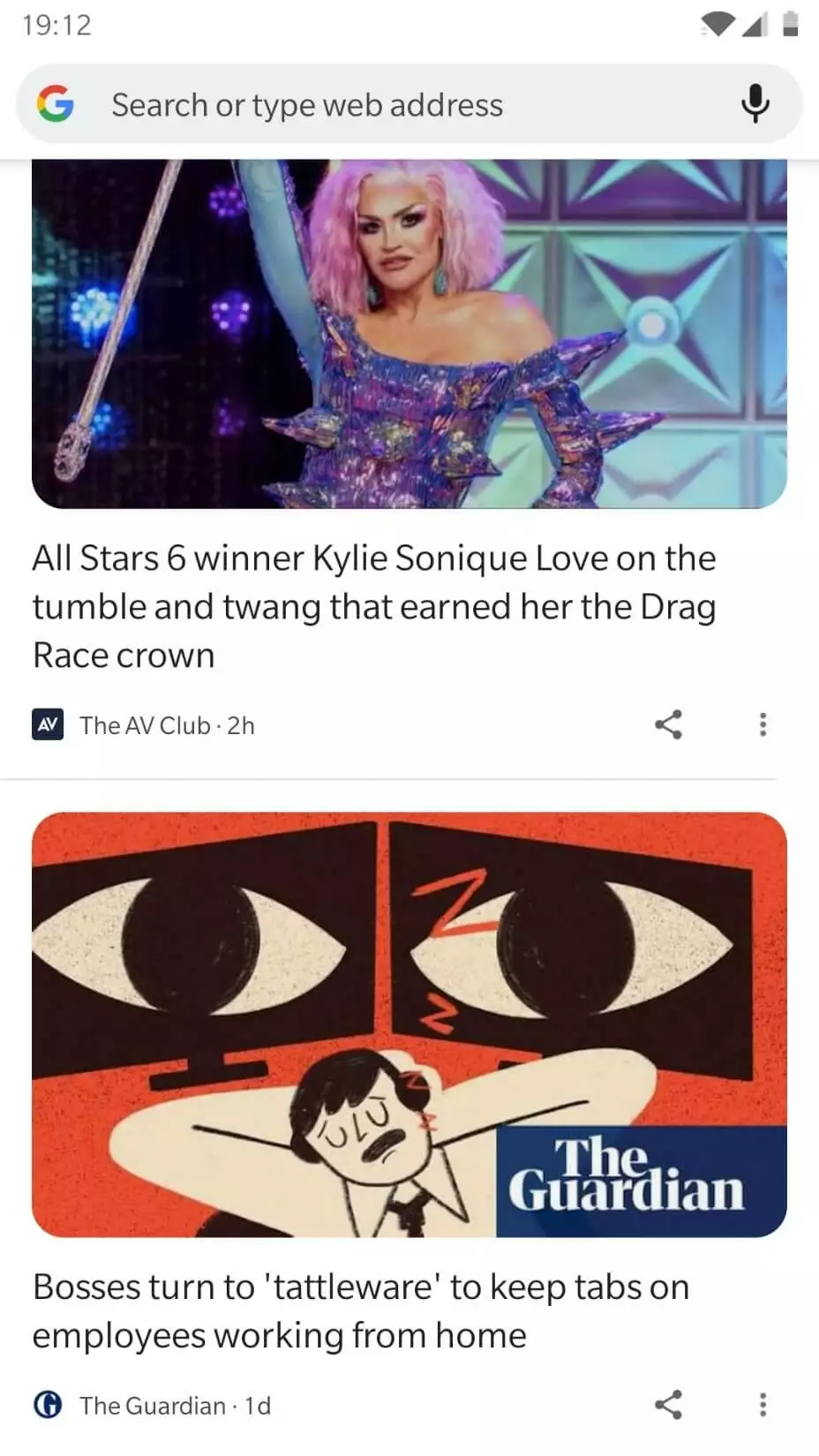Open the Kylie Sonique Love Drag Race article

coord(374,607)
